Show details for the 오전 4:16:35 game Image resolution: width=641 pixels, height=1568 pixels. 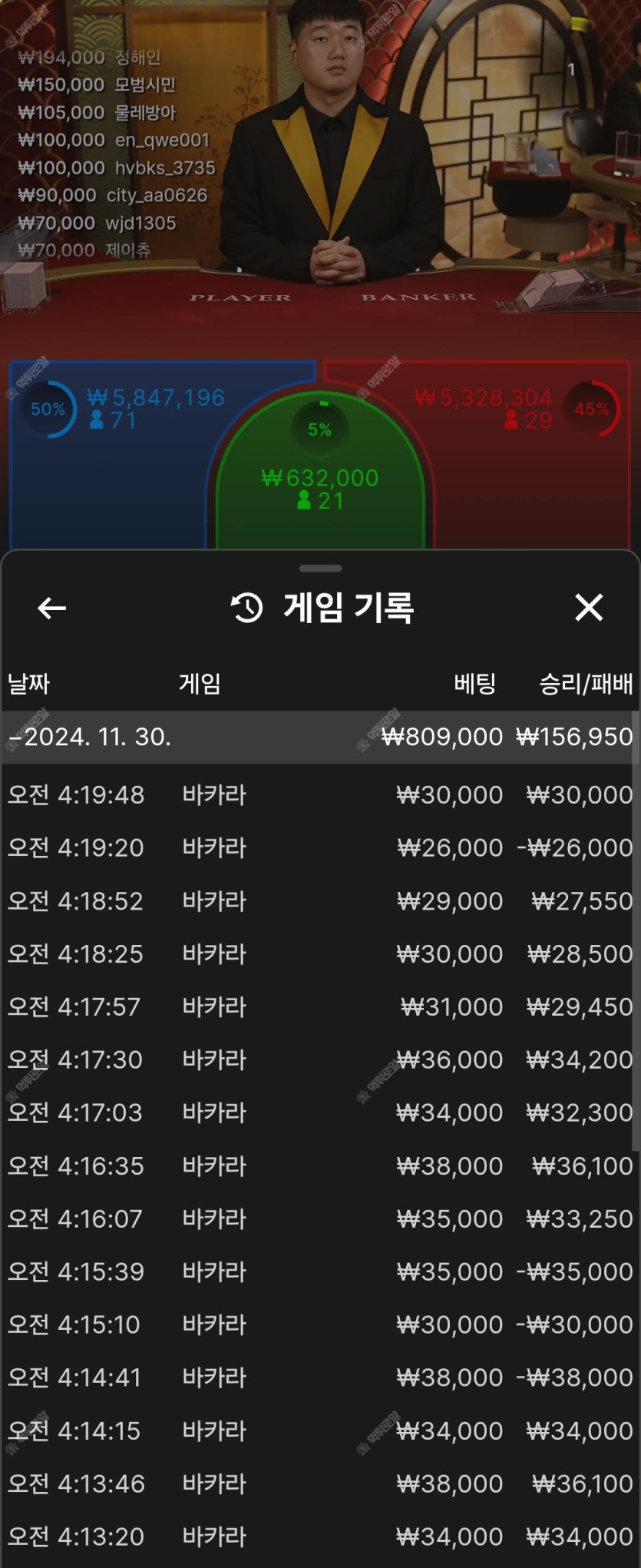320,1165
